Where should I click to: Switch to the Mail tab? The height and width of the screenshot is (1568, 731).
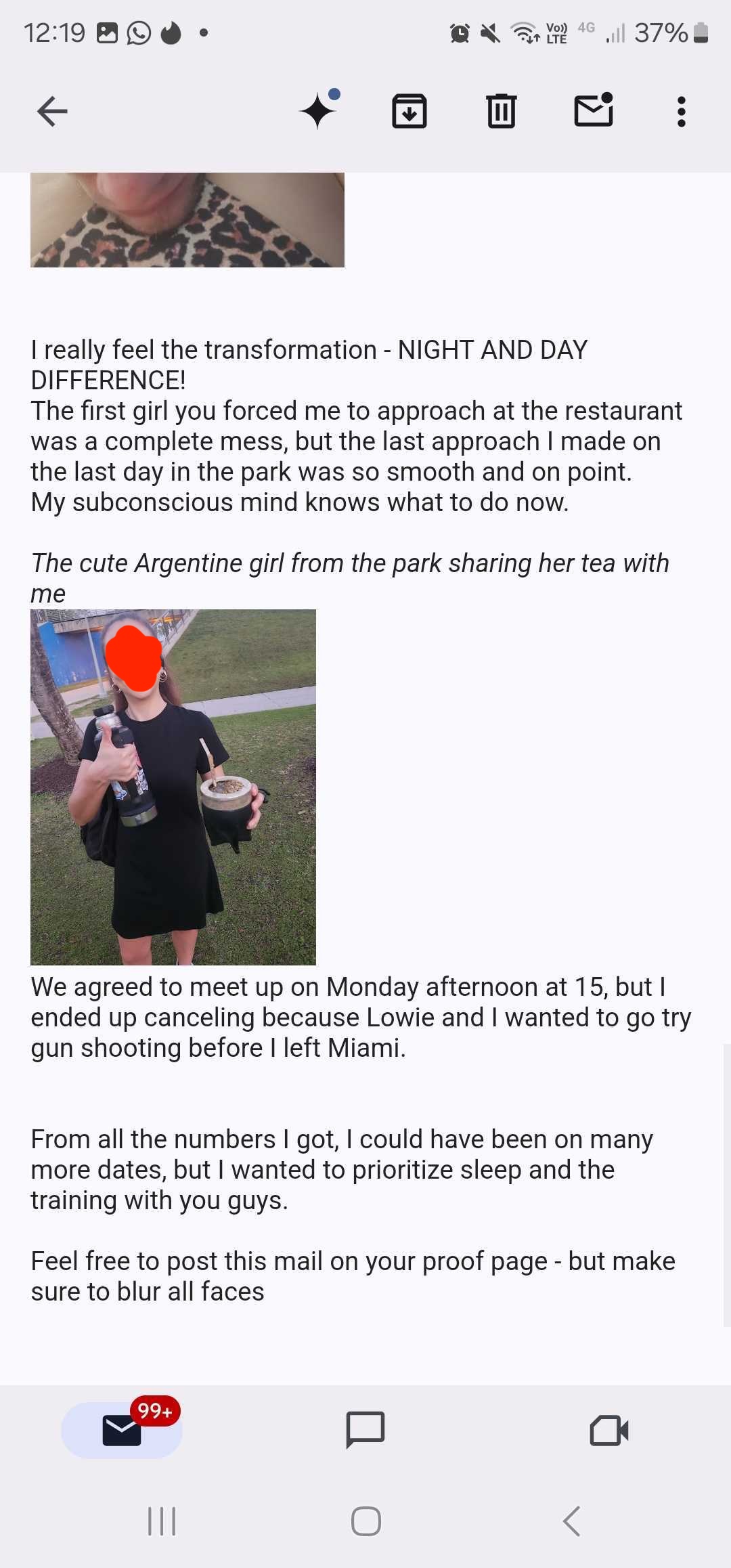coord(122,1430)
